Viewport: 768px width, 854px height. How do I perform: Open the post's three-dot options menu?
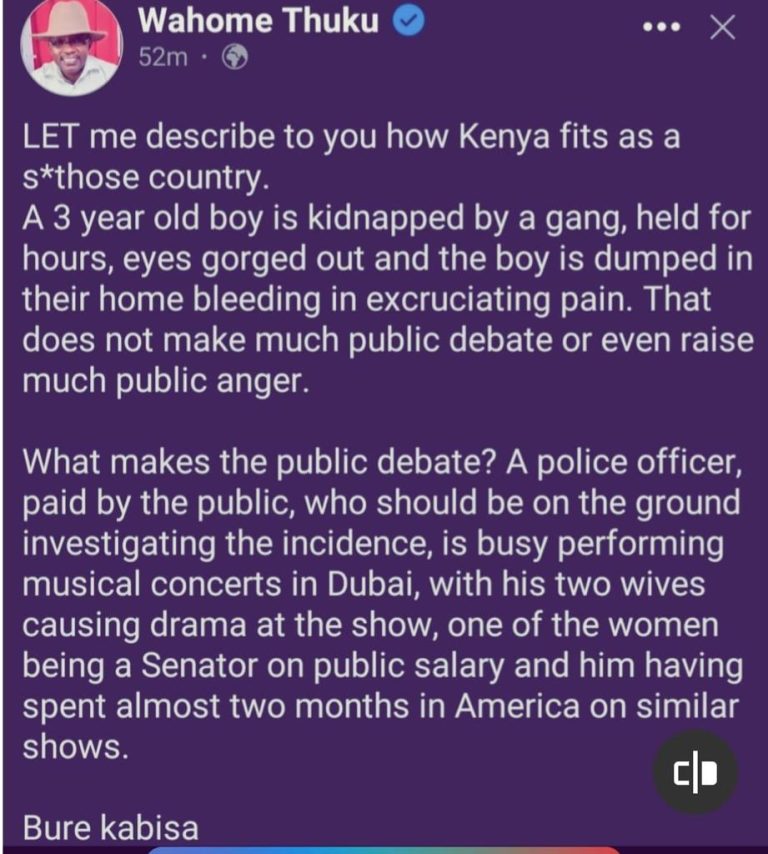pyautogui.click(x=661, y=27)
